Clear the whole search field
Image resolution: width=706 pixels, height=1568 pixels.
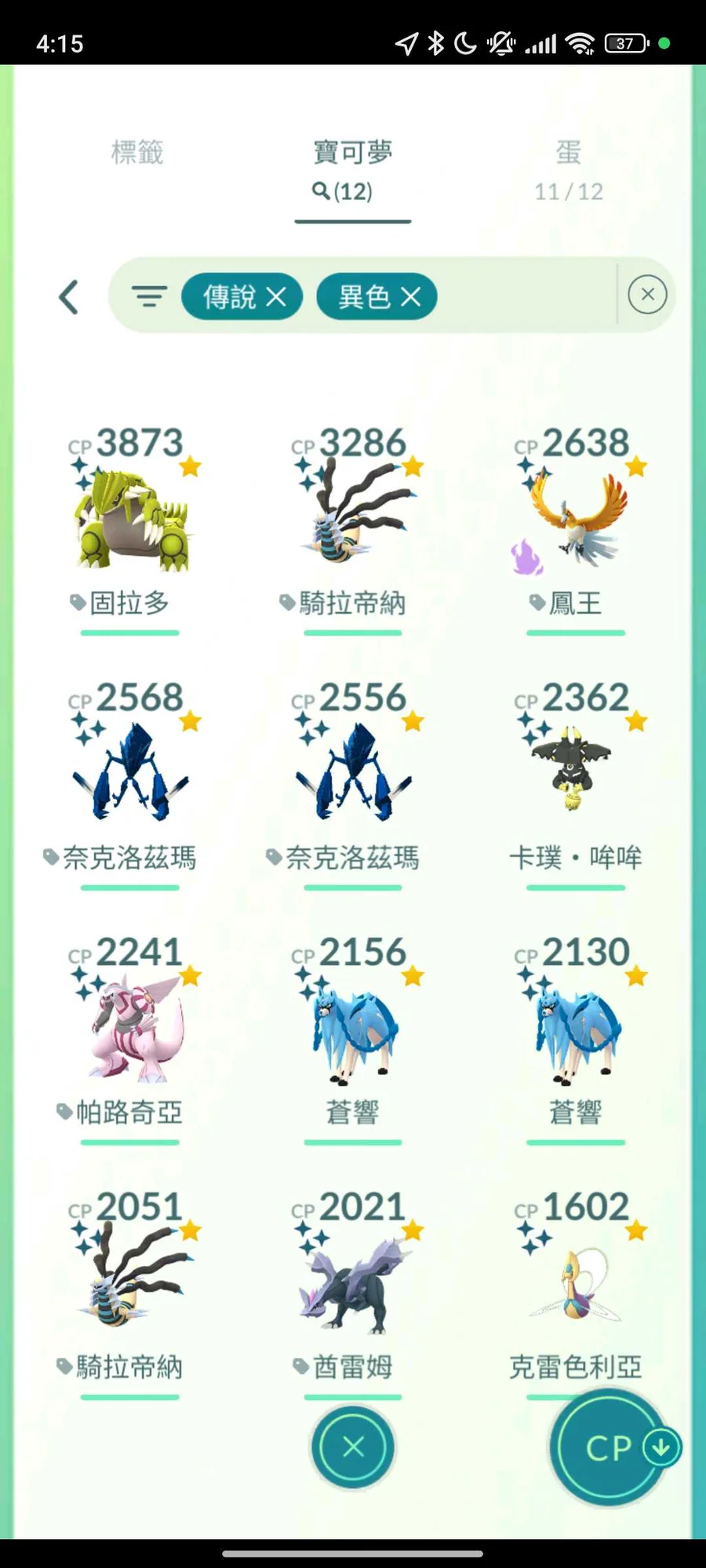[x=647, y=295]
